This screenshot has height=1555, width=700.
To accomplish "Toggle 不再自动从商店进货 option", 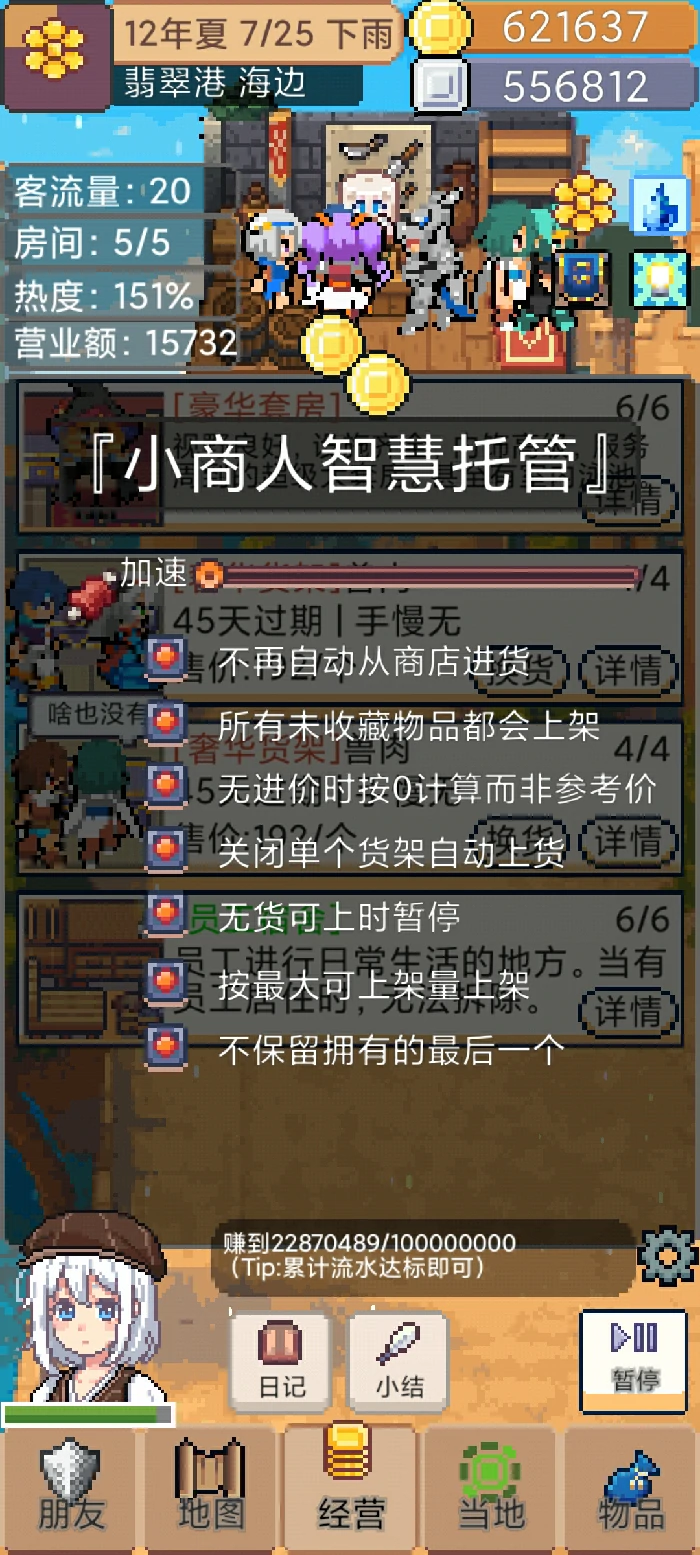I will [x=165, y=661].
